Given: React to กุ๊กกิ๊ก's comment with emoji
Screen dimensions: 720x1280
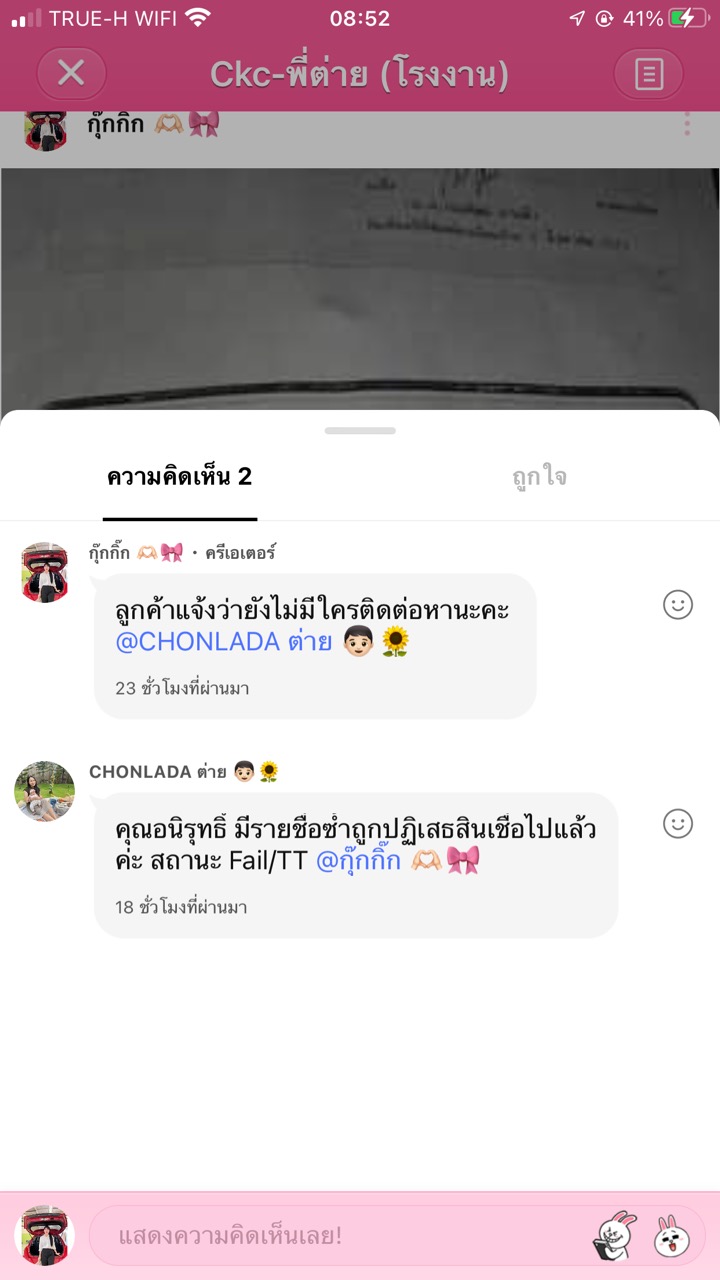Looking at the screenshot, I should click(678, 604).
